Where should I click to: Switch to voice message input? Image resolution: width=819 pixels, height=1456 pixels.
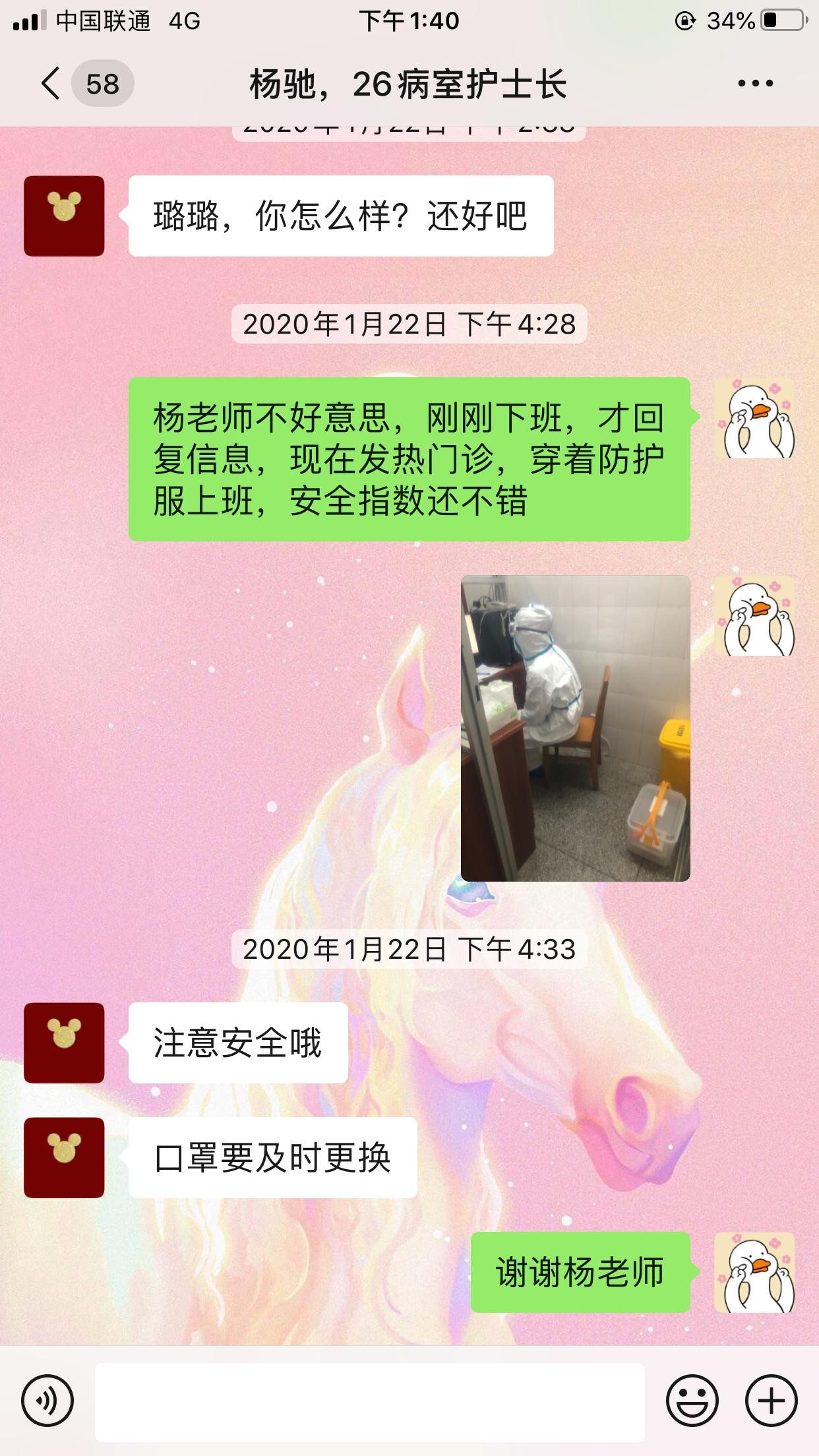click(x=47, y=1401)
